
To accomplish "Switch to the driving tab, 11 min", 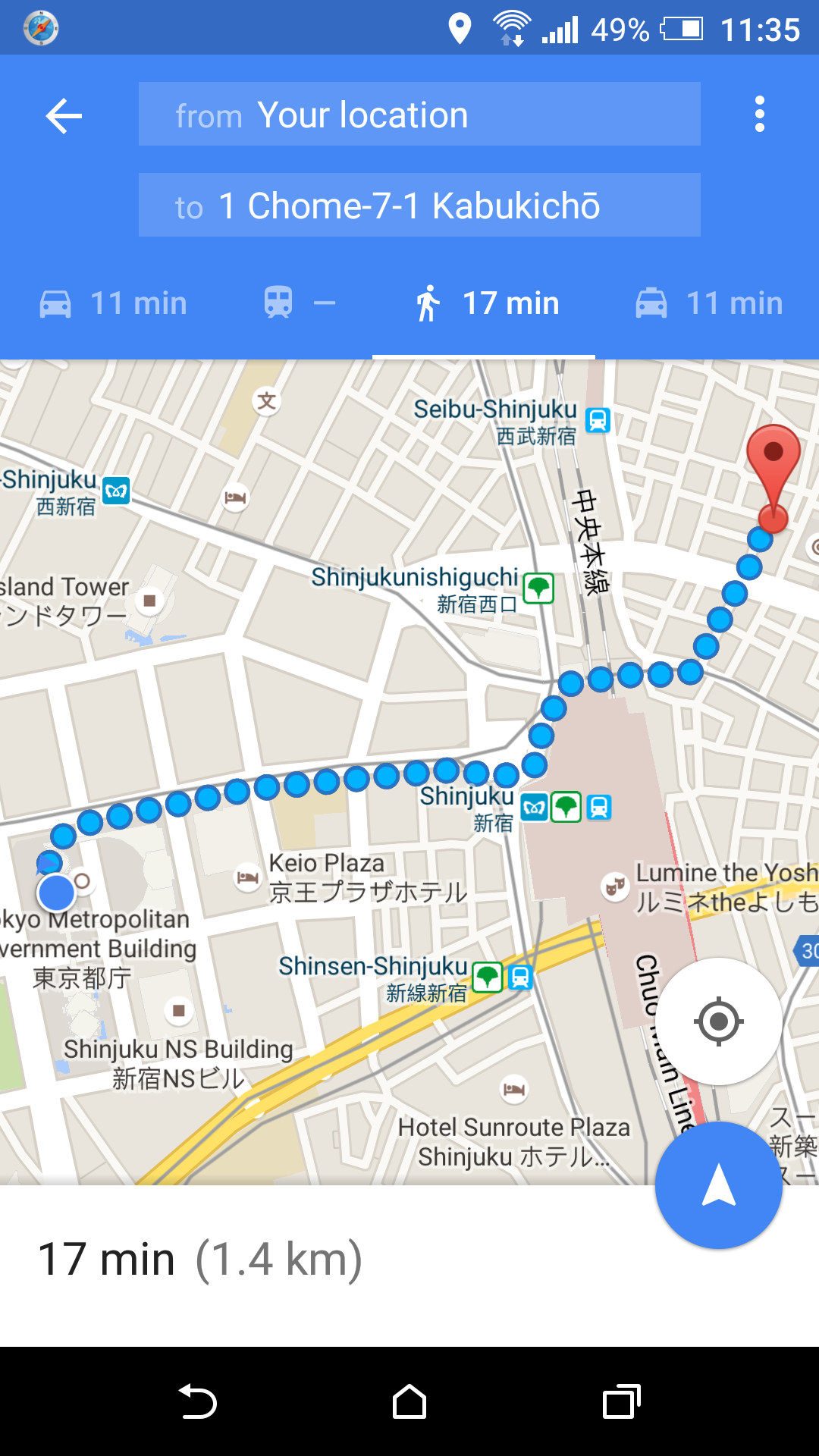I will click(x=112, y=303).
